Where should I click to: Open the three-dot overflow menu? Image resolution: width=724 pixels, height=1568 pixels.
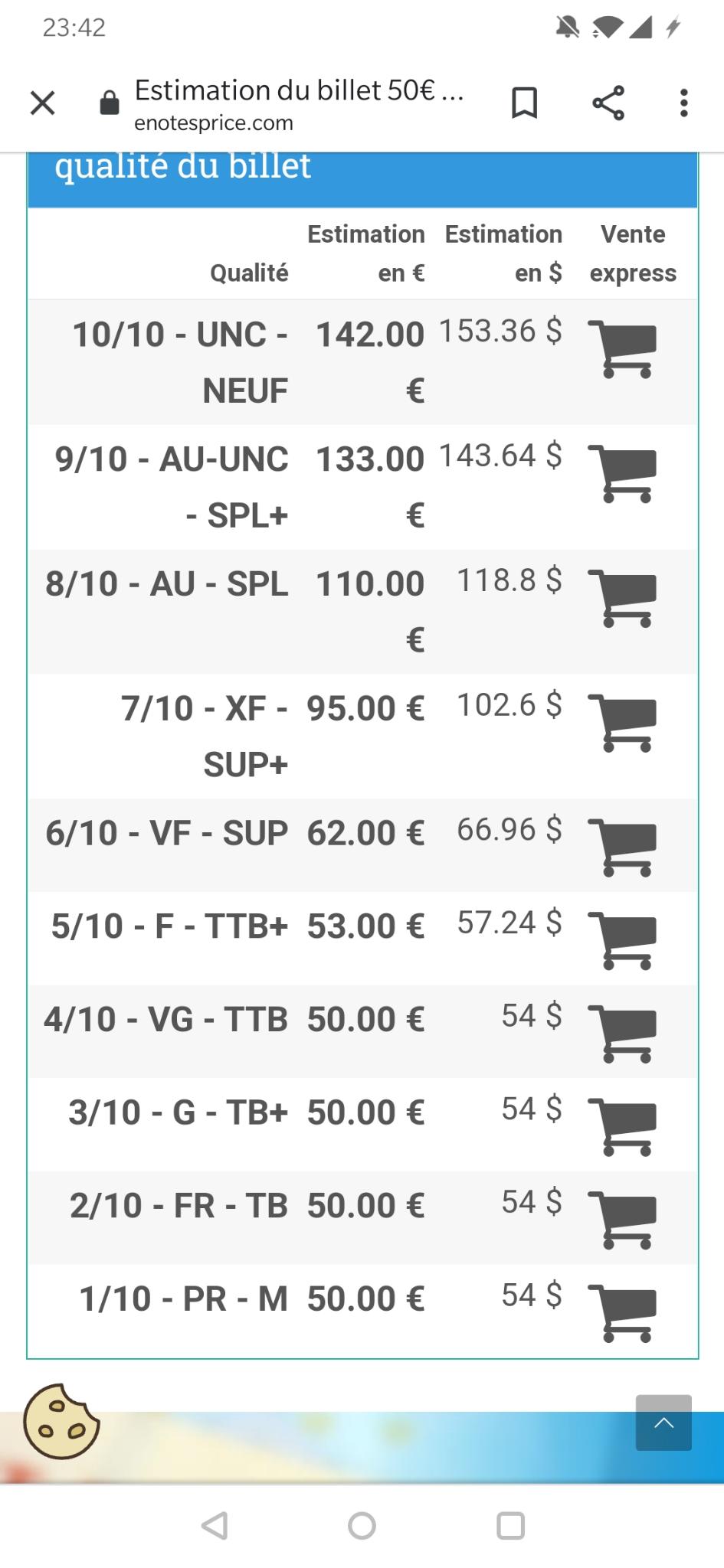pos(683,103)
